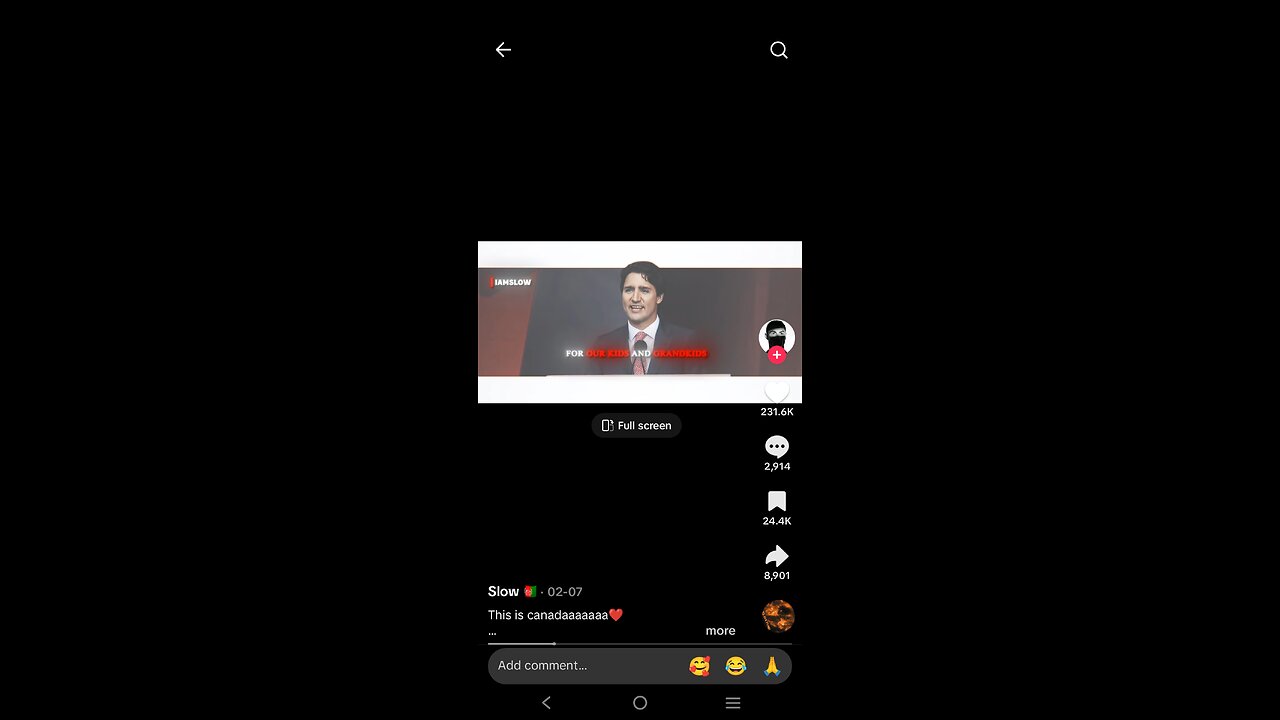Open Slow's profile from the username
1280x720 pixels.
click(503, 591)
